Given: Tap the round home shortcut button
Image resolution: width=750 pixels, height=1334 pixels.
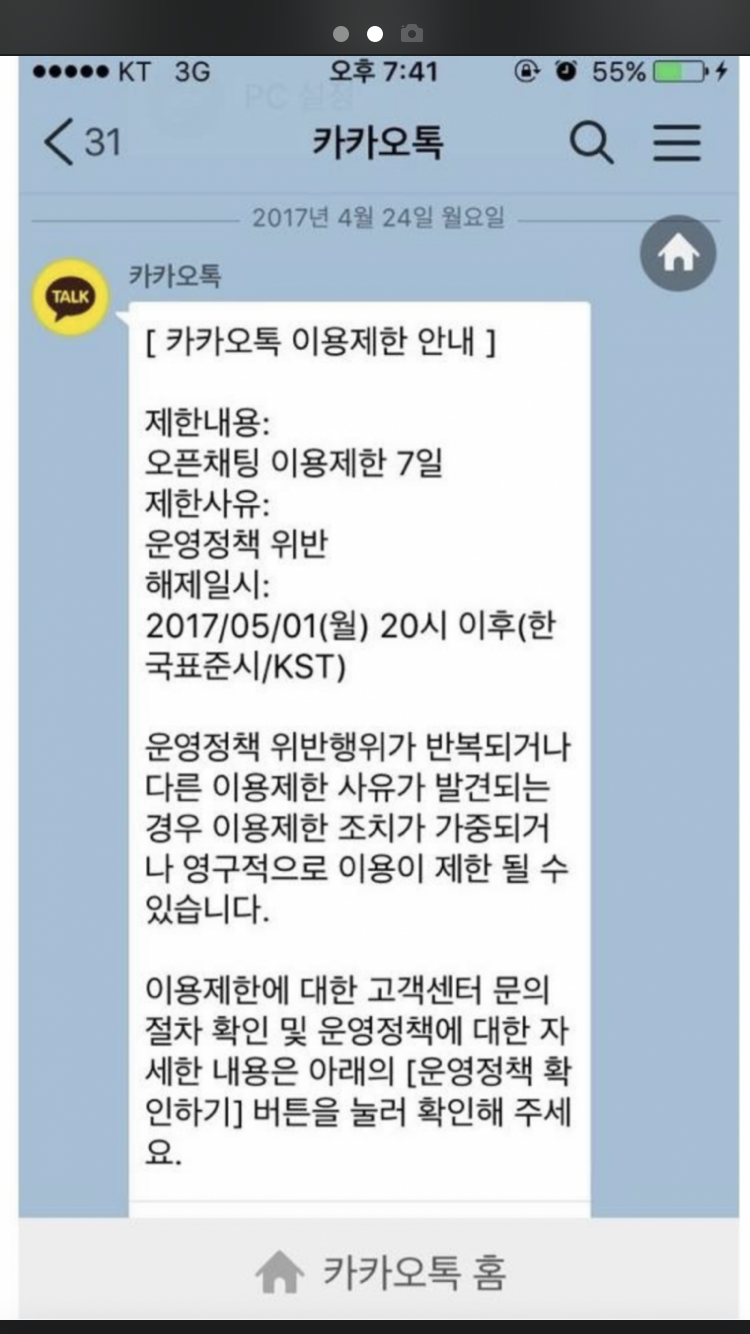Looking at the screenshot, I should (678, 254).
